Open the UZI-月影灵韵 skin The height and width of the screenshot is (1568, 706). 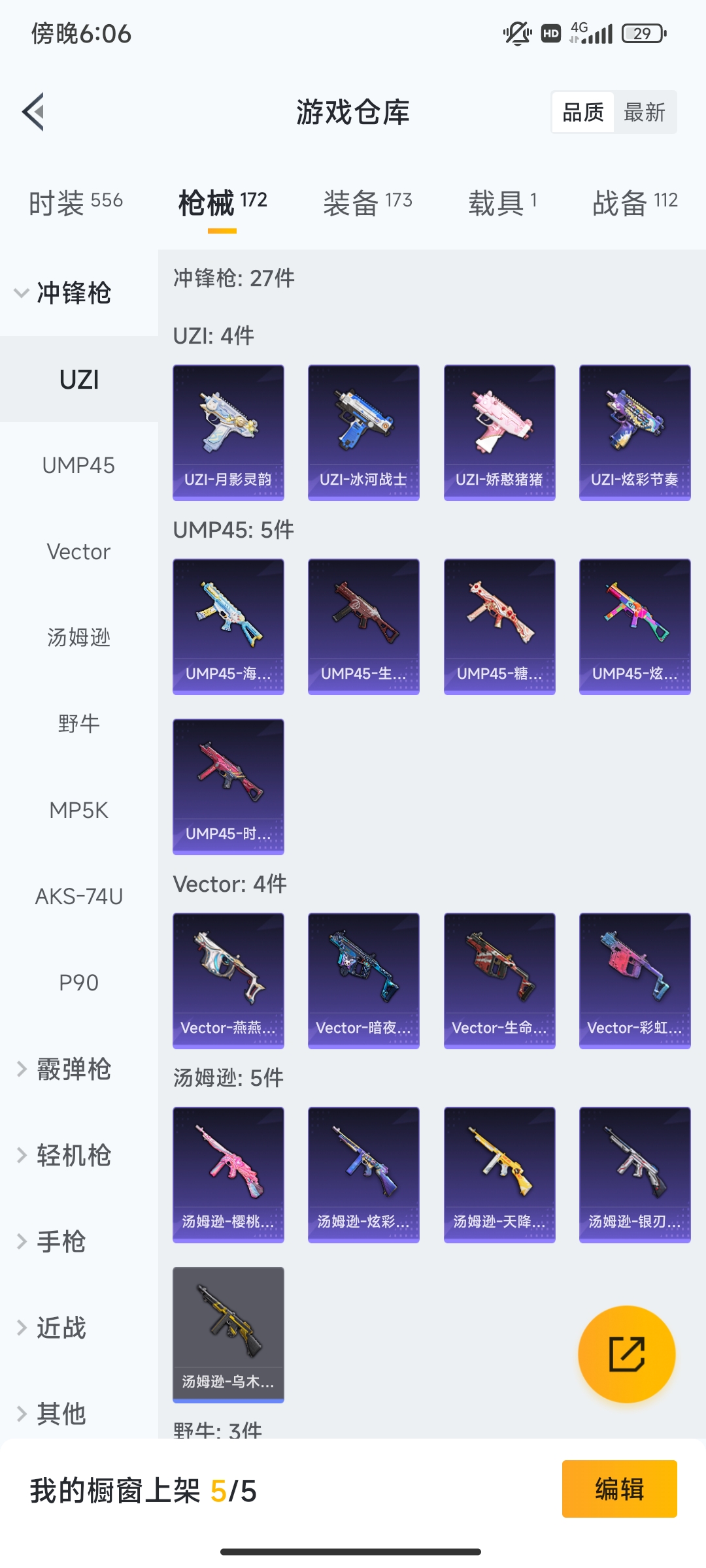pos(228,433)
